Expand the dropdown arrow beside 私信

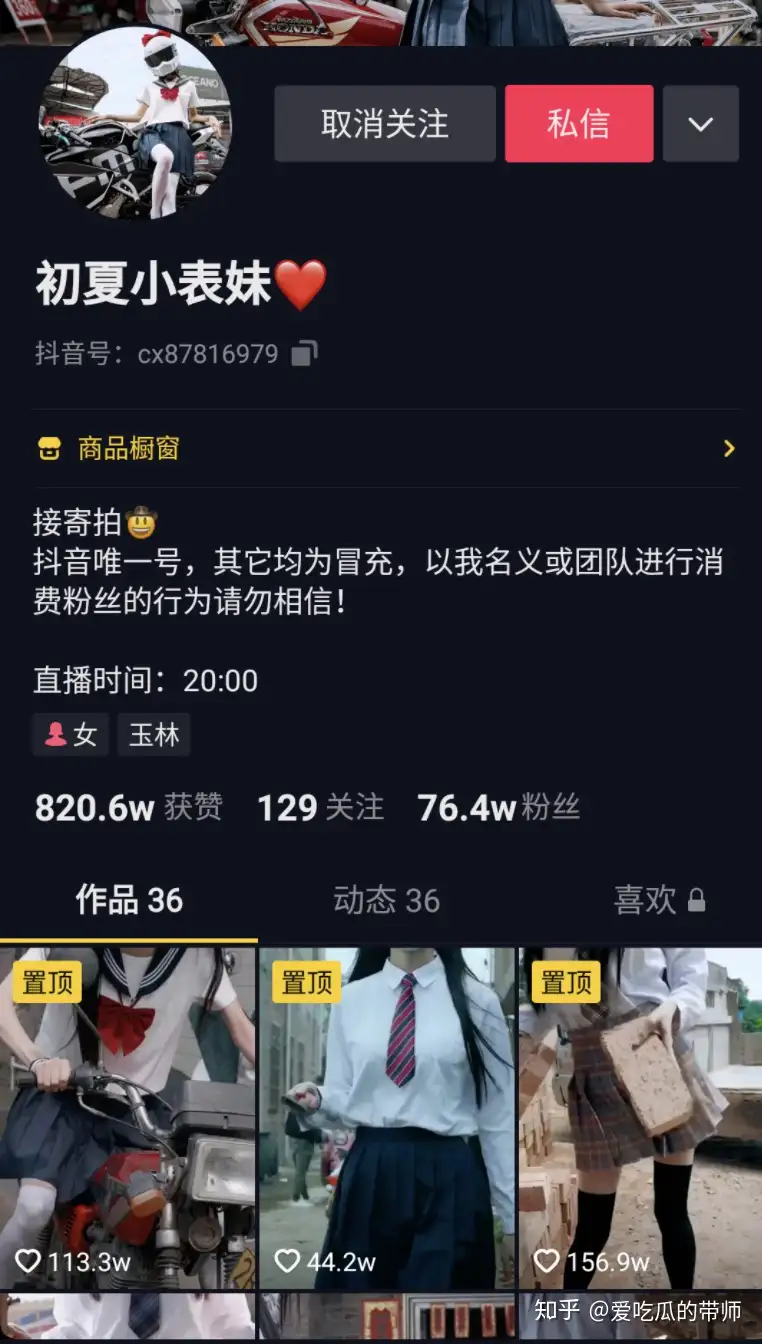pyautogui.click(x=701, y=124)
